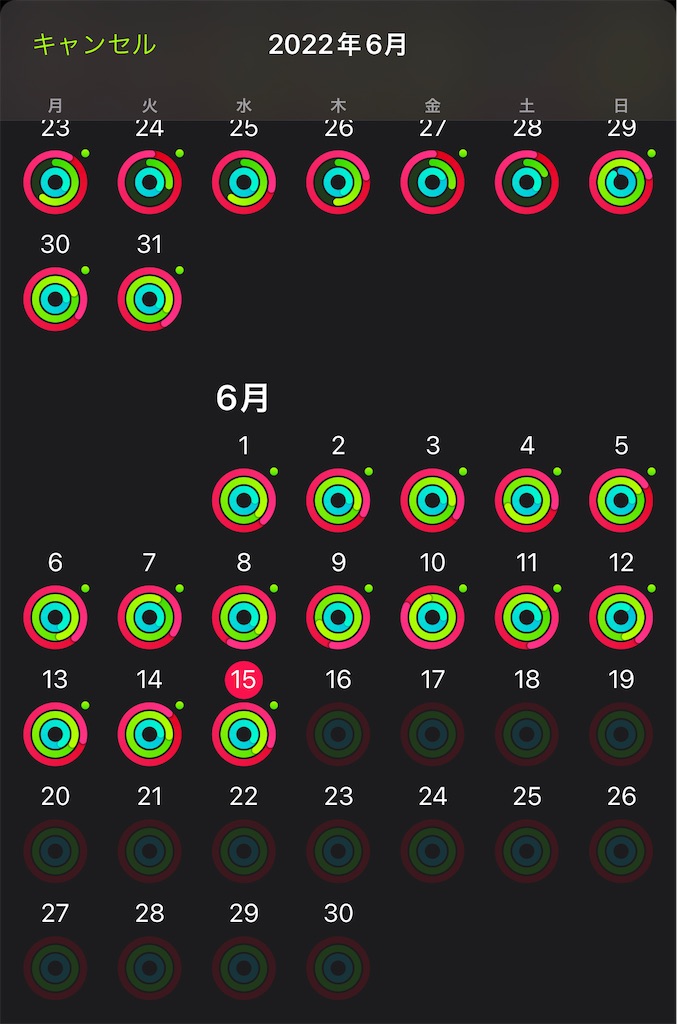Open June 12 activity summary
This screenshot has width=677, height=1024.
621,617
